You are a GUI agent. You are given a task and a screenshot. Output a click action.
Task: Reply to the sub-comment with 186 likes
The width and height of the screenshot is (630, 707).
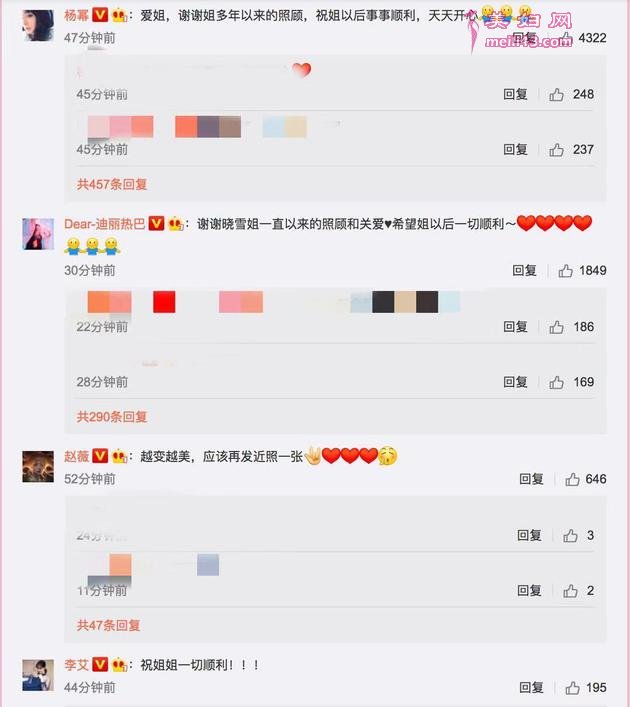point(515,327)
